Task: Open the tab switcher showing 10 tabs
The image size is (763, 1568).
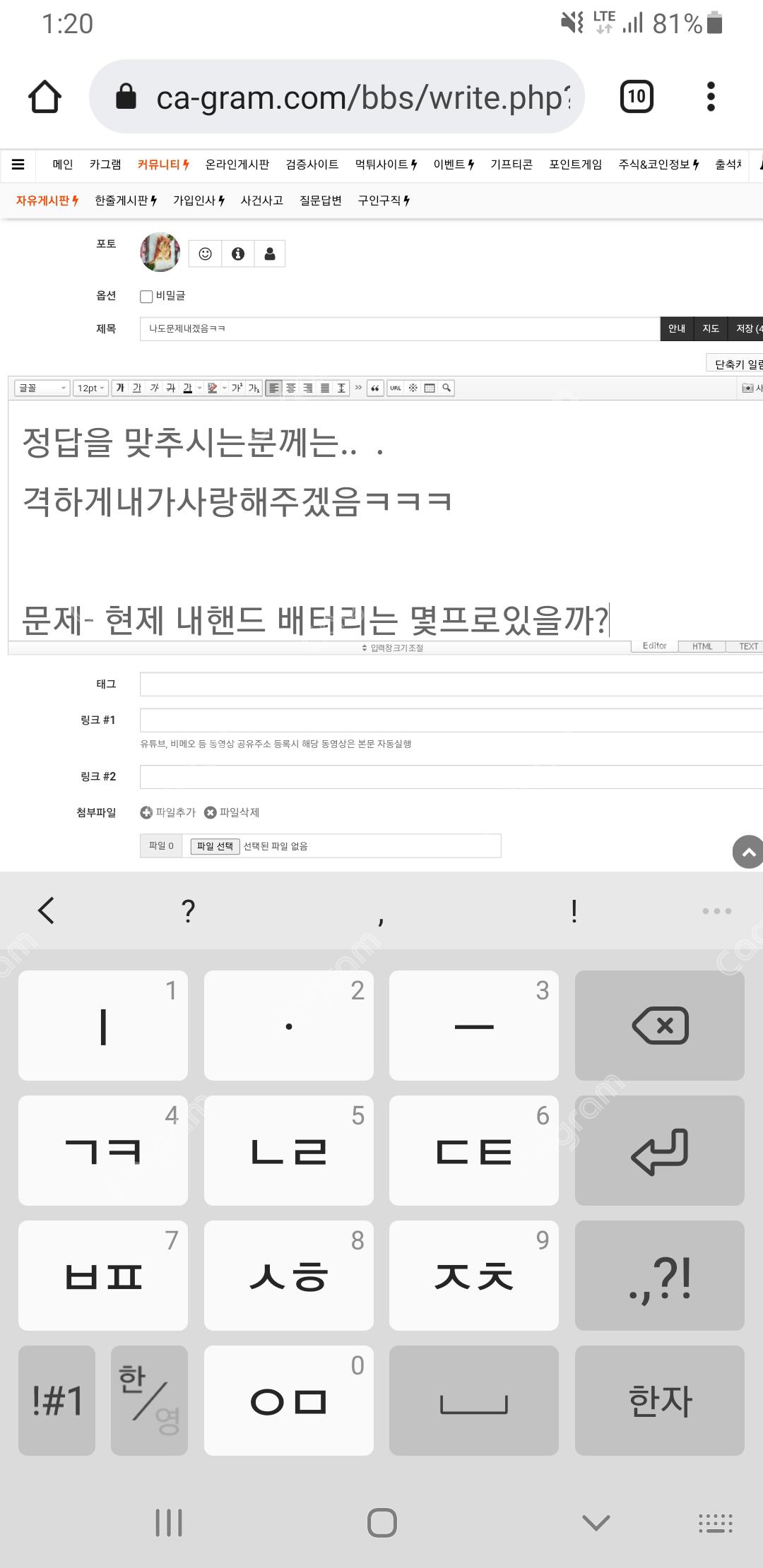Action: pos(636,97)
